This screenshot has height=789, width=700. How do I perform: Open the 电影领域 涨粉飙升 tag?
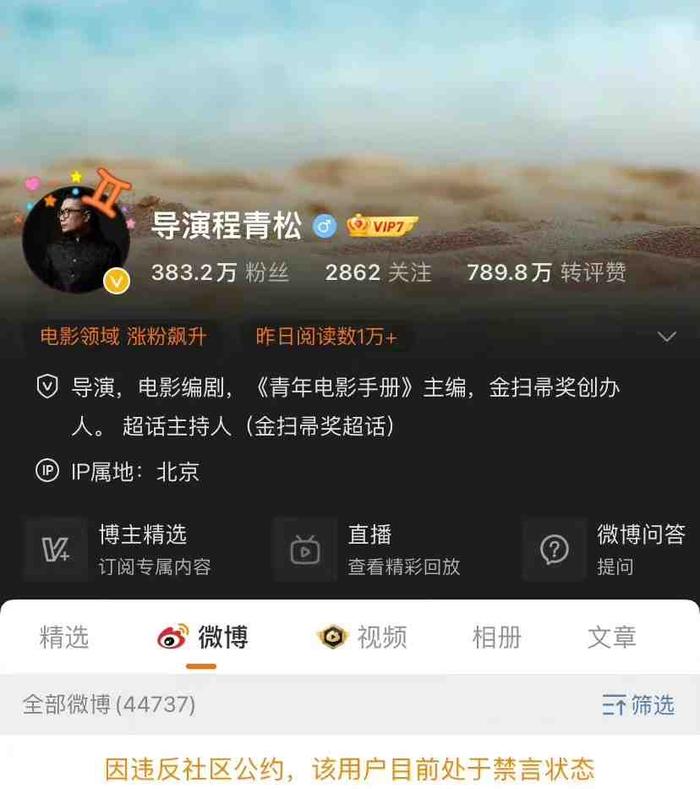tap(123, 337)
